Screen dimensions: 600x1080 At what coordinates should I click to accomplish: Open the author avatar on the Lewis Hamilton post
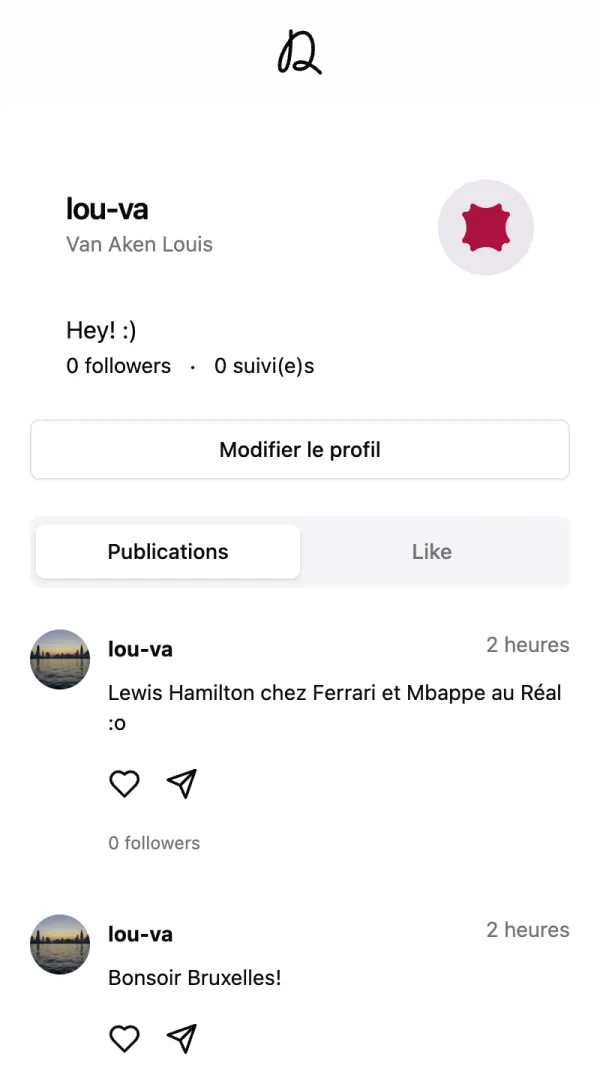click(x=60, y=659)
